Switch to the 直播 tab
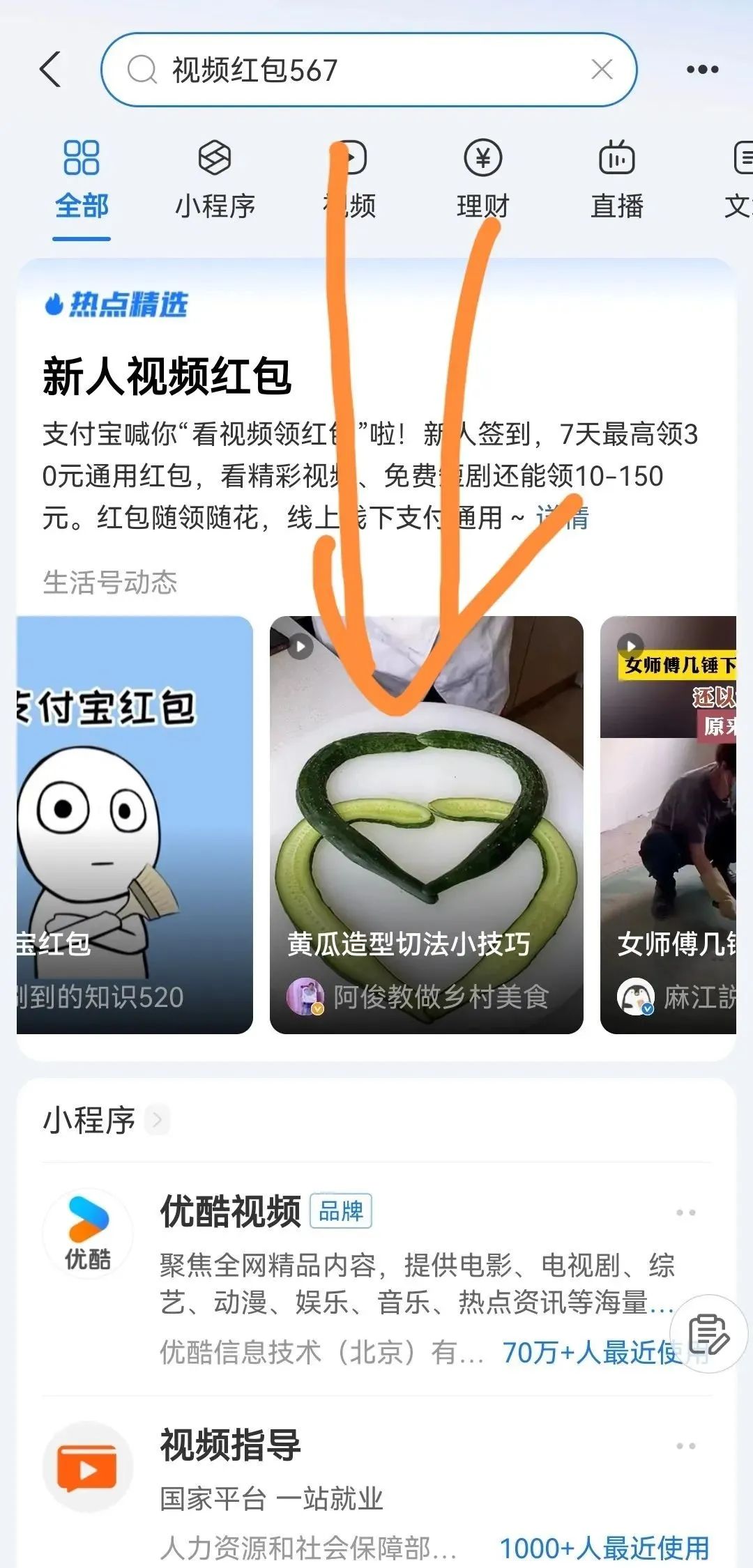753x1568 pixels. (616, 180)
